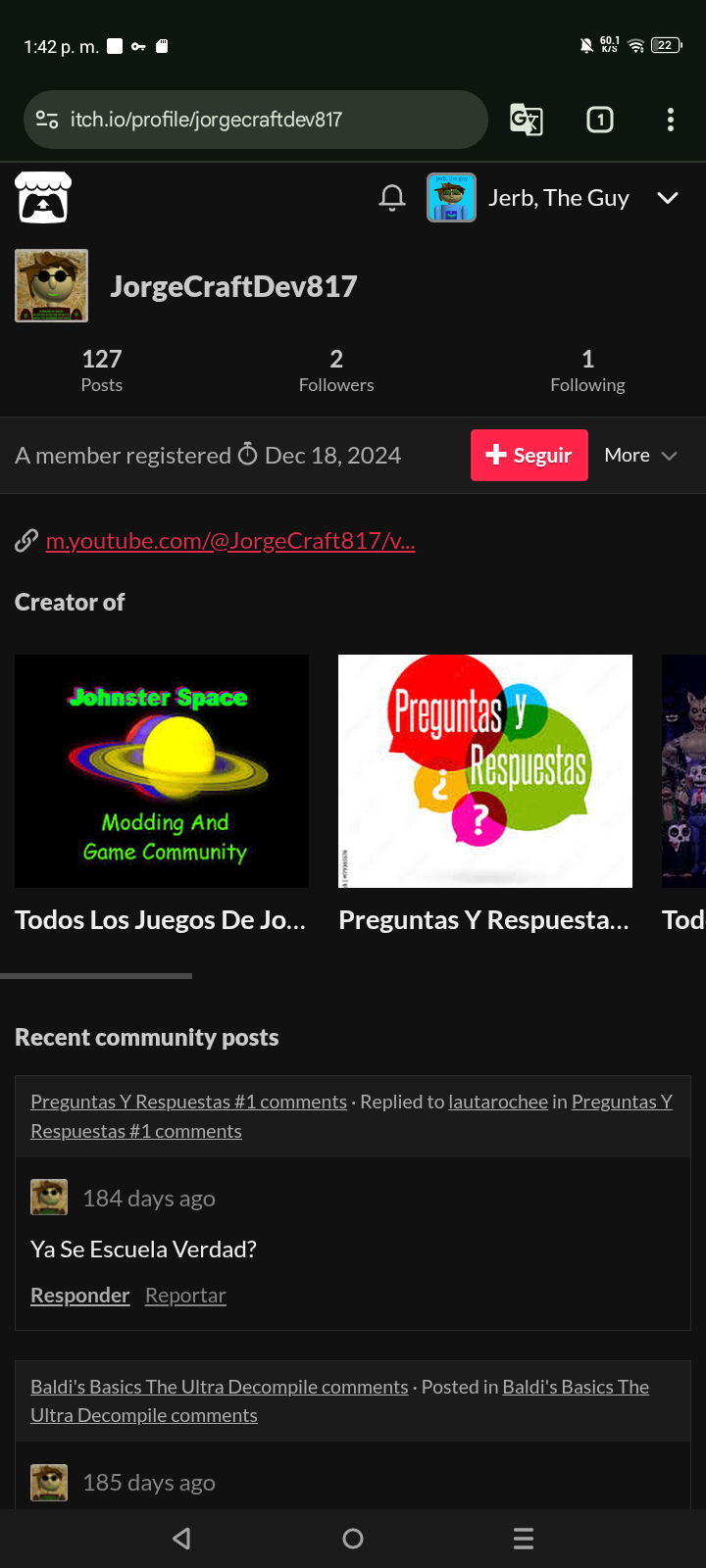706x1568 pixels.
Task: Open Baldi's Basics The Ultra Decompile comments
Action: 219,1387
